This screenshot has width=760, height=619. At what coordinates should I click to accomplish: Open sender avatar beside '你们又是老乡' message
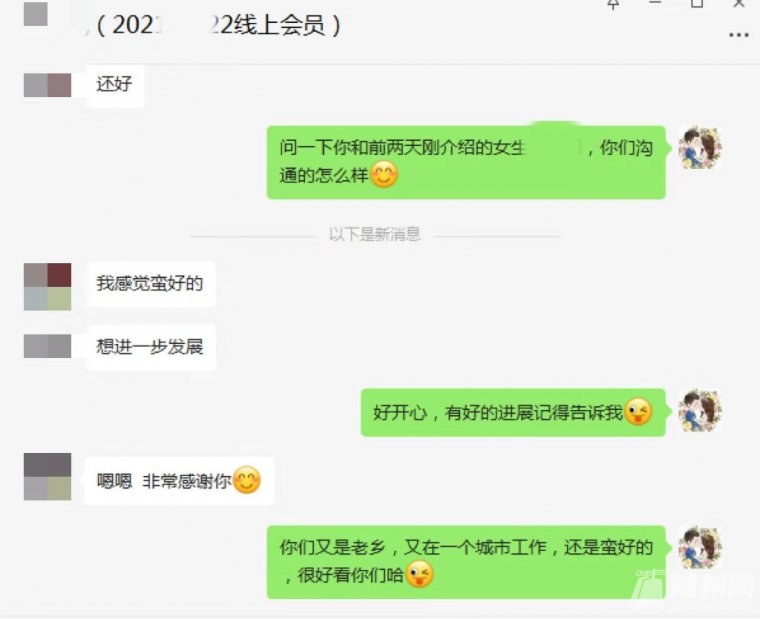pyautogui.click(x=700, y=548)
